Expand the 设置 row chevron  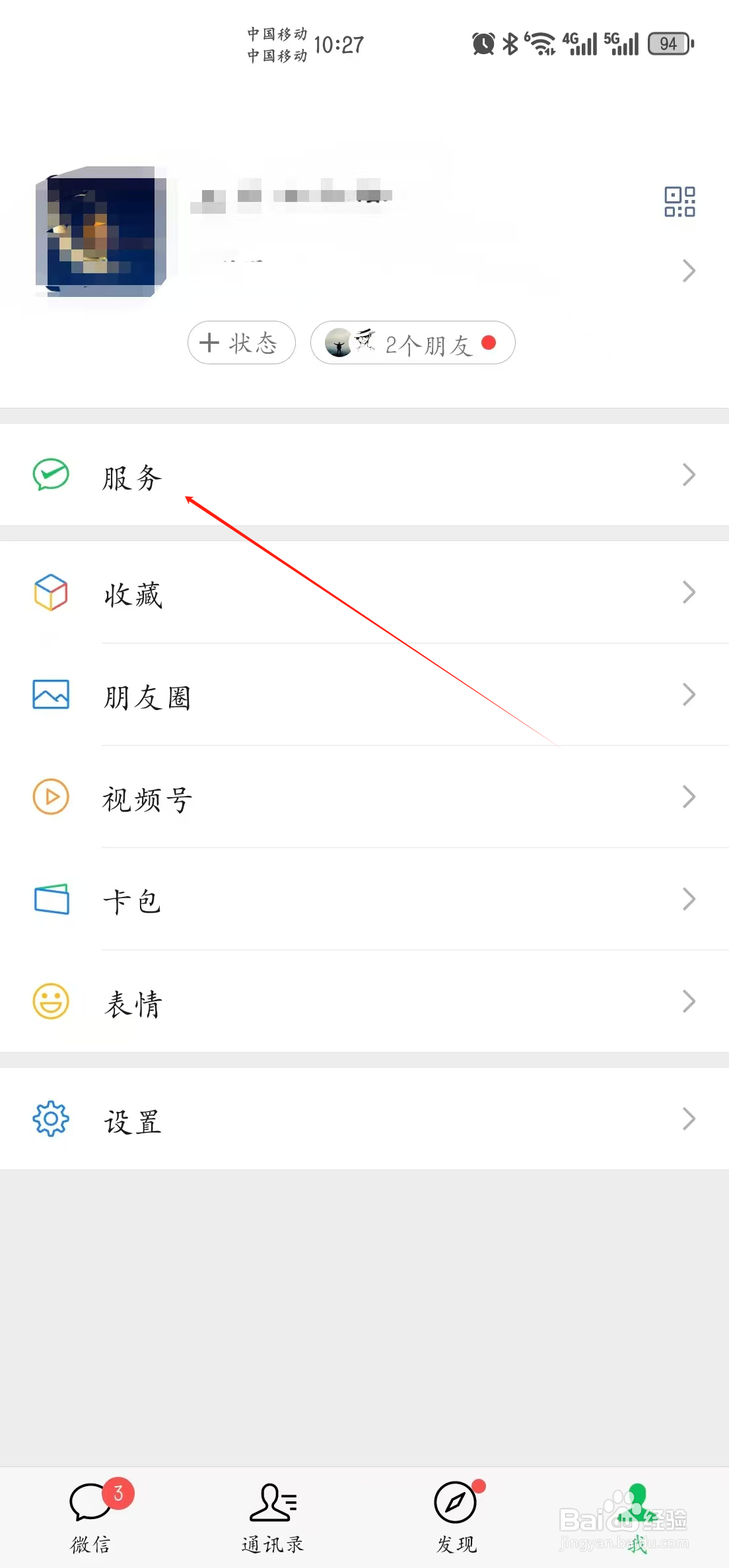pyautogui.click(x=688, y=1119)
